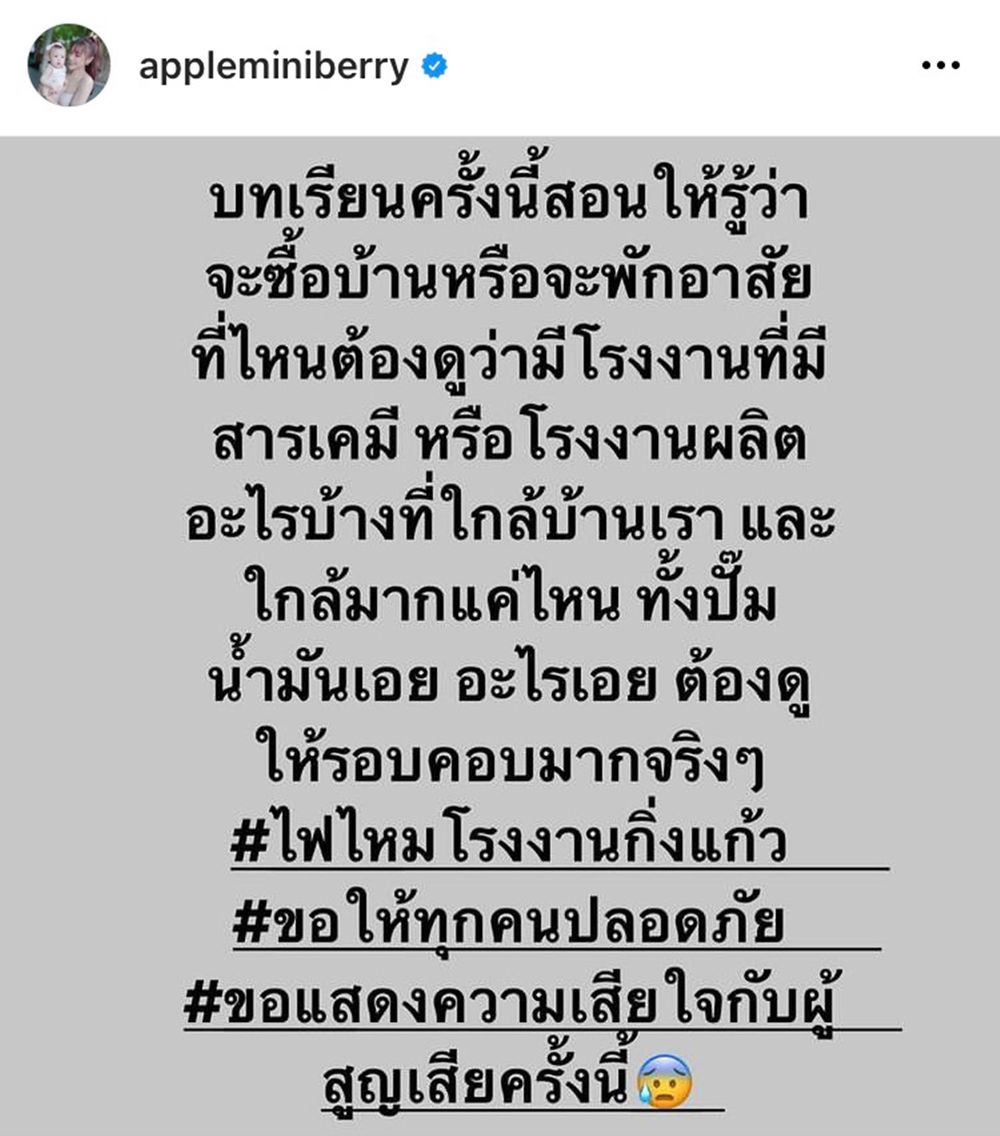Screen dimensions: 1000x1136
Task: Open the appleminiberry username link
Action: point(273,66)
